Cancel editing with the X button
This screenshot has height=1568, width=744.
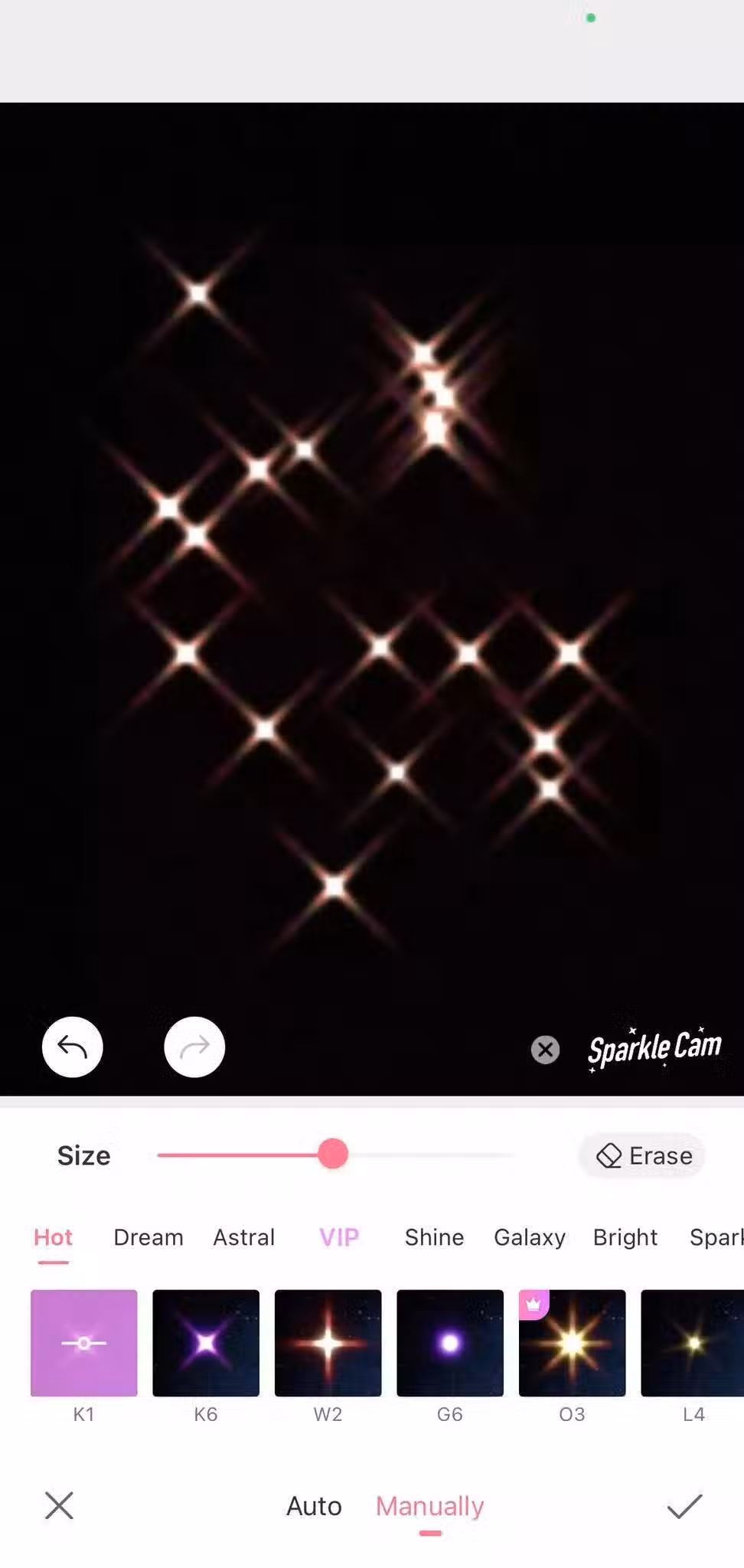(x=59, y=1505)
